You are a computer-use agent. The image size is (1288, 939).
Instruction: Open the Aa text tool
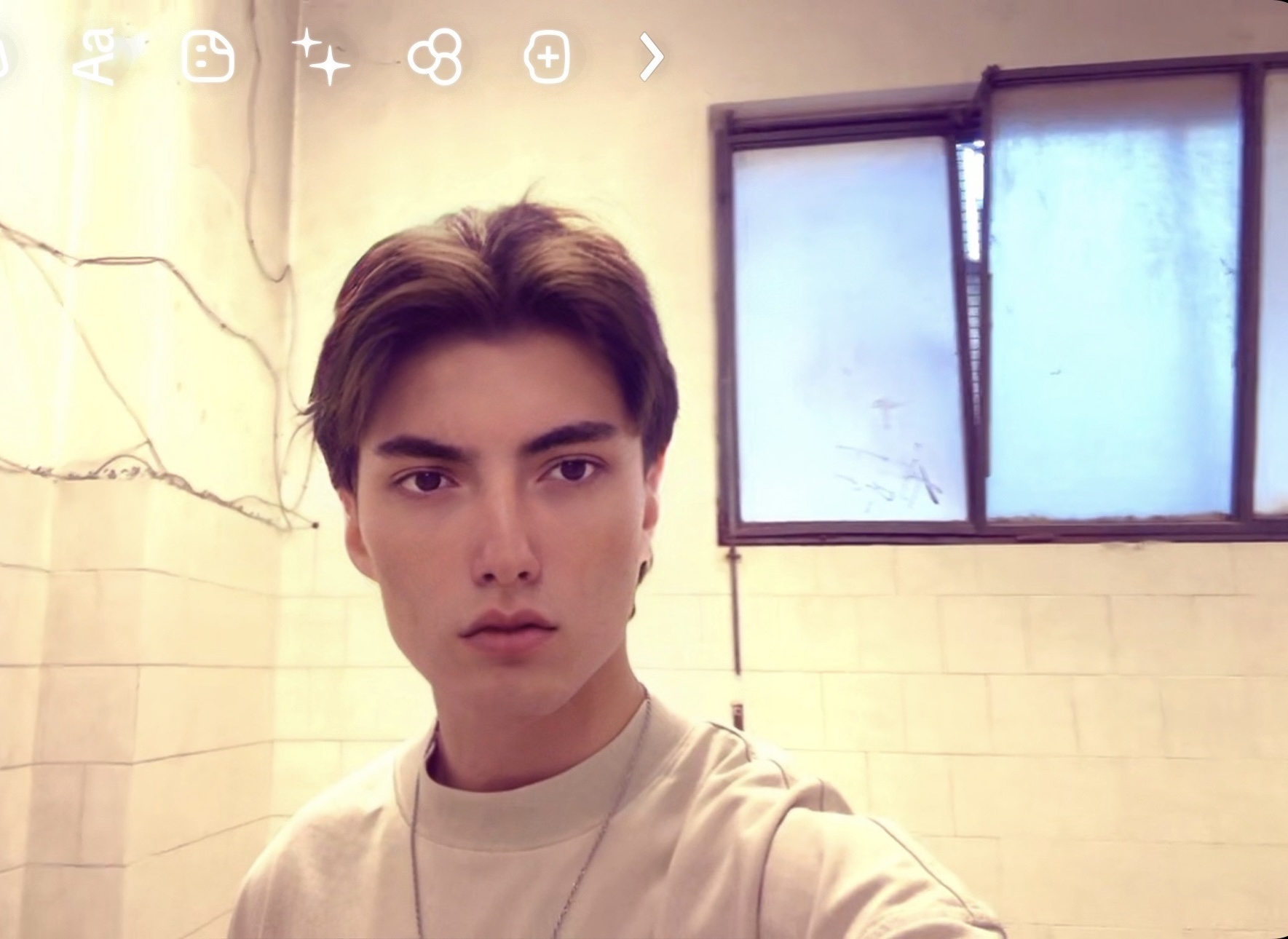pos(95,57)
